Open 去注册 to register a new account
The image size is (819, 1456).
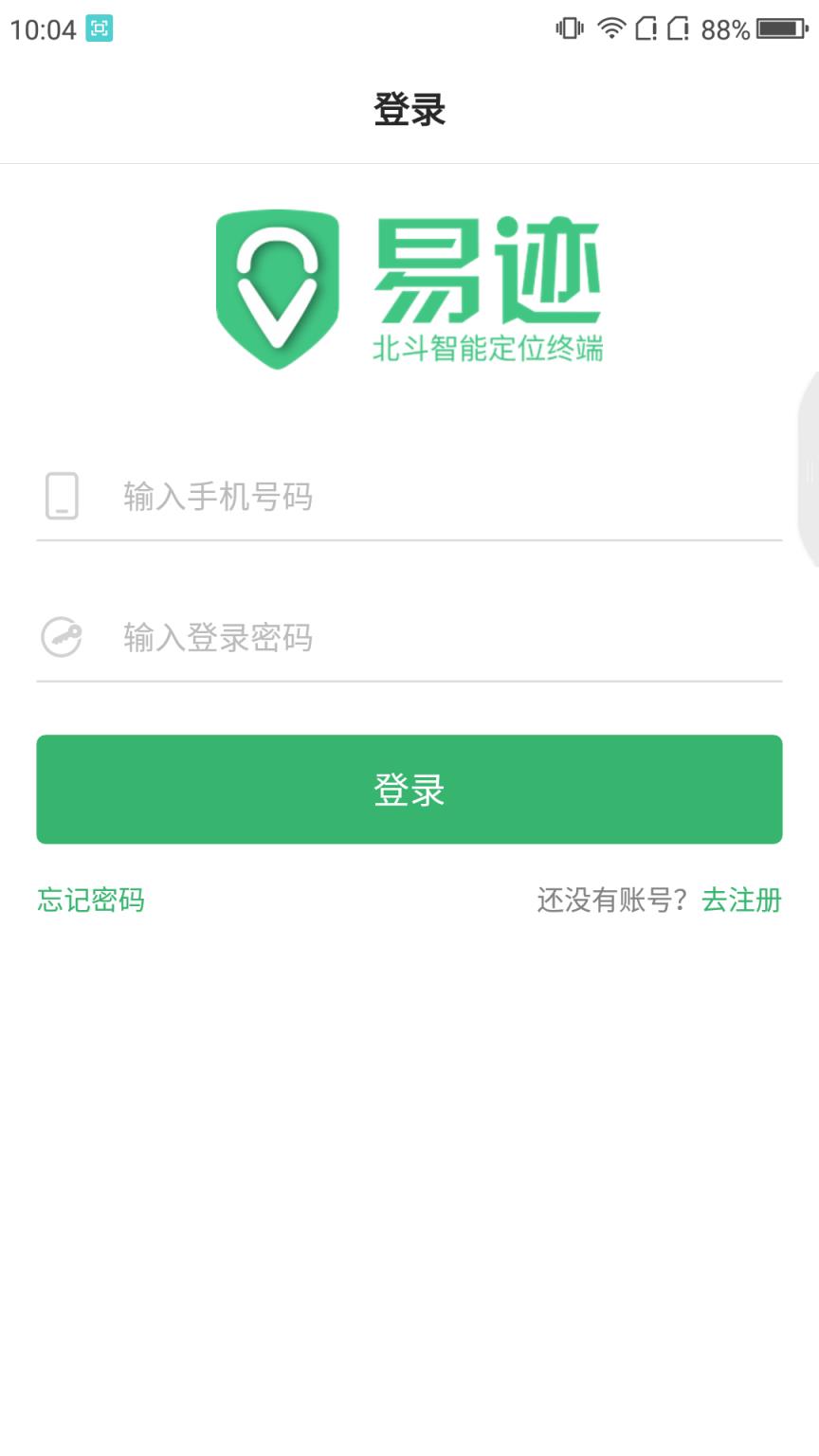tap(741, 901)
